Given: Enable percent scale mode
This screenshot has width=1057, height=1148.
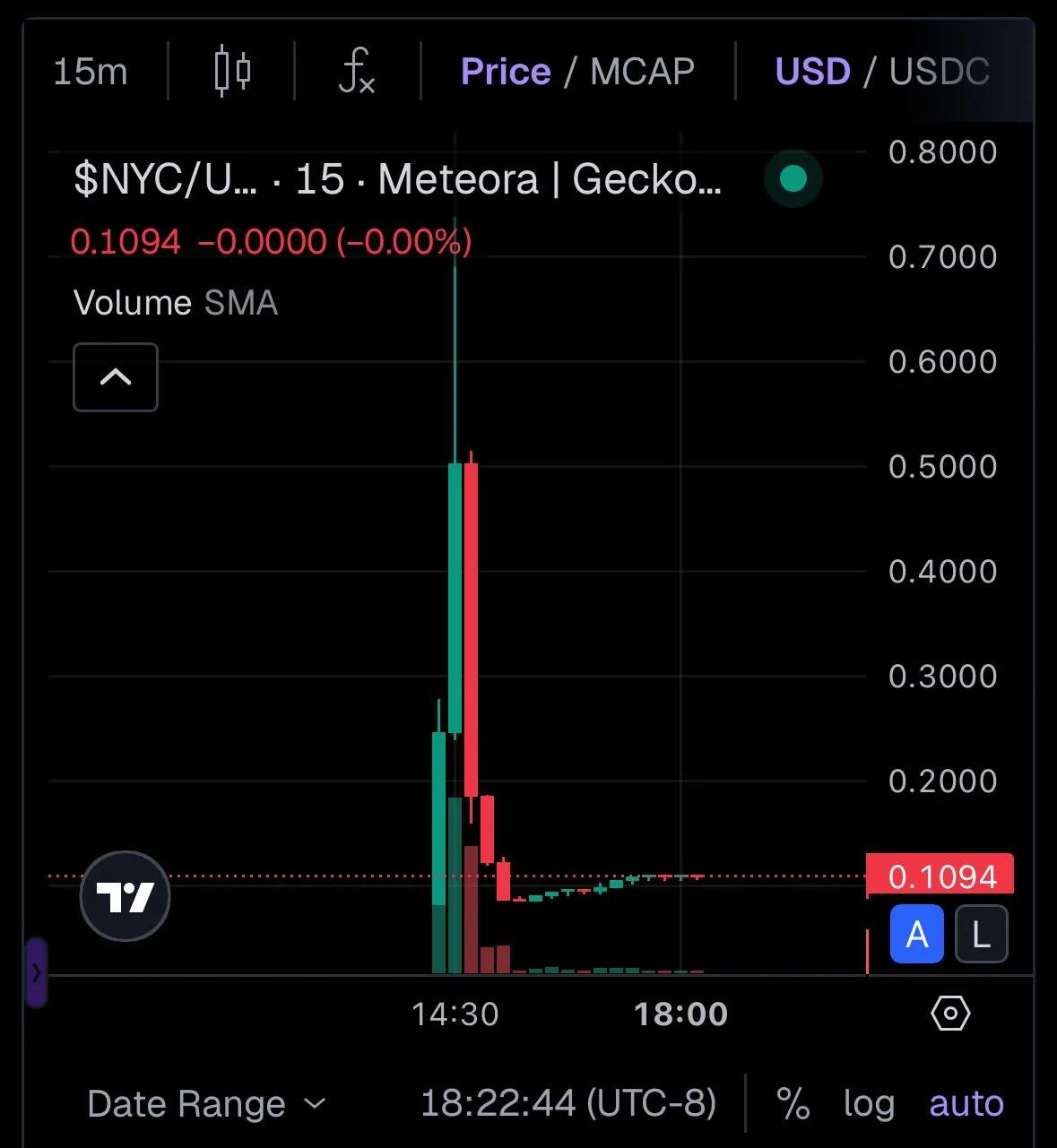Looking at the screenshot, I should [x=793, y=1103].
